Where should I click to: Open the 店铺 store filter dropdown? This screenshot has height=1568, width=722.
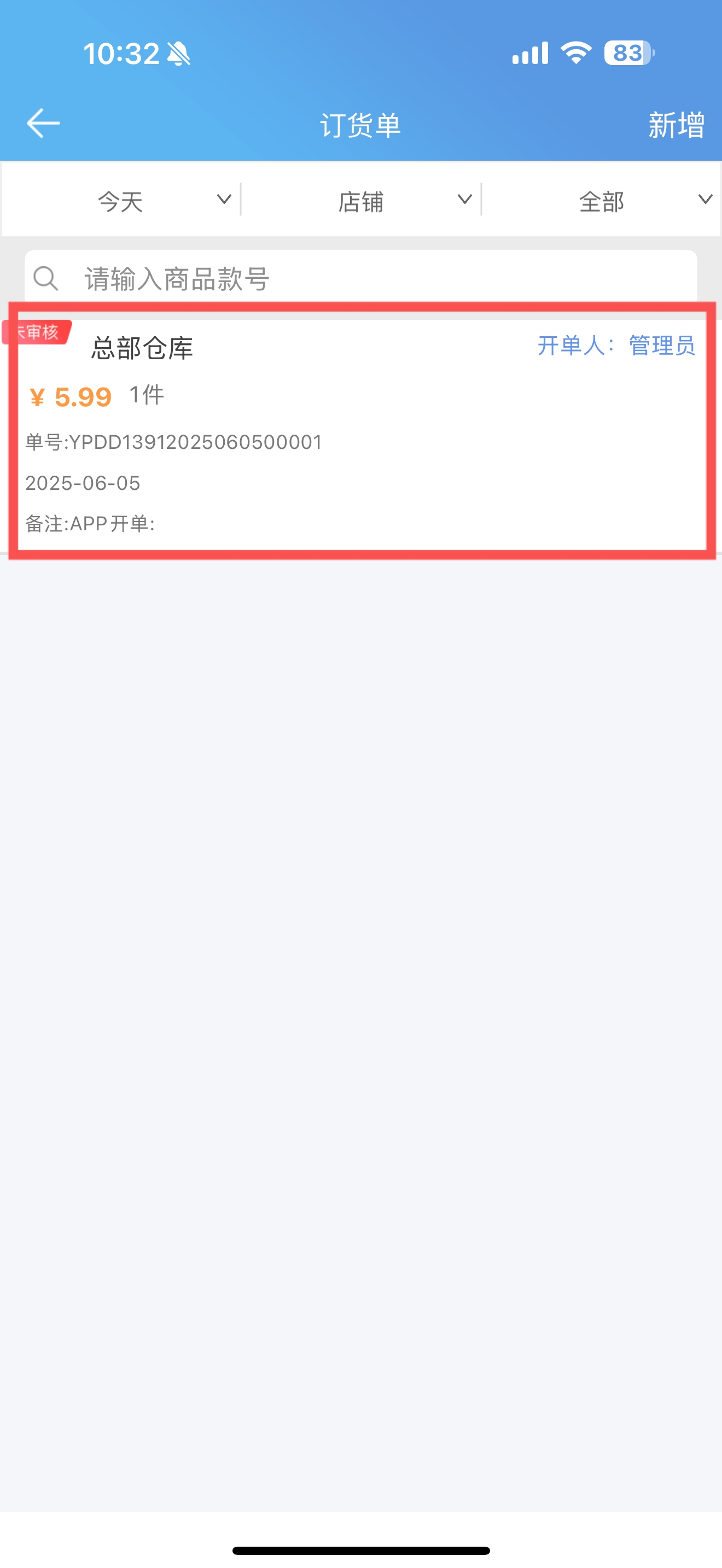[361, 200]
